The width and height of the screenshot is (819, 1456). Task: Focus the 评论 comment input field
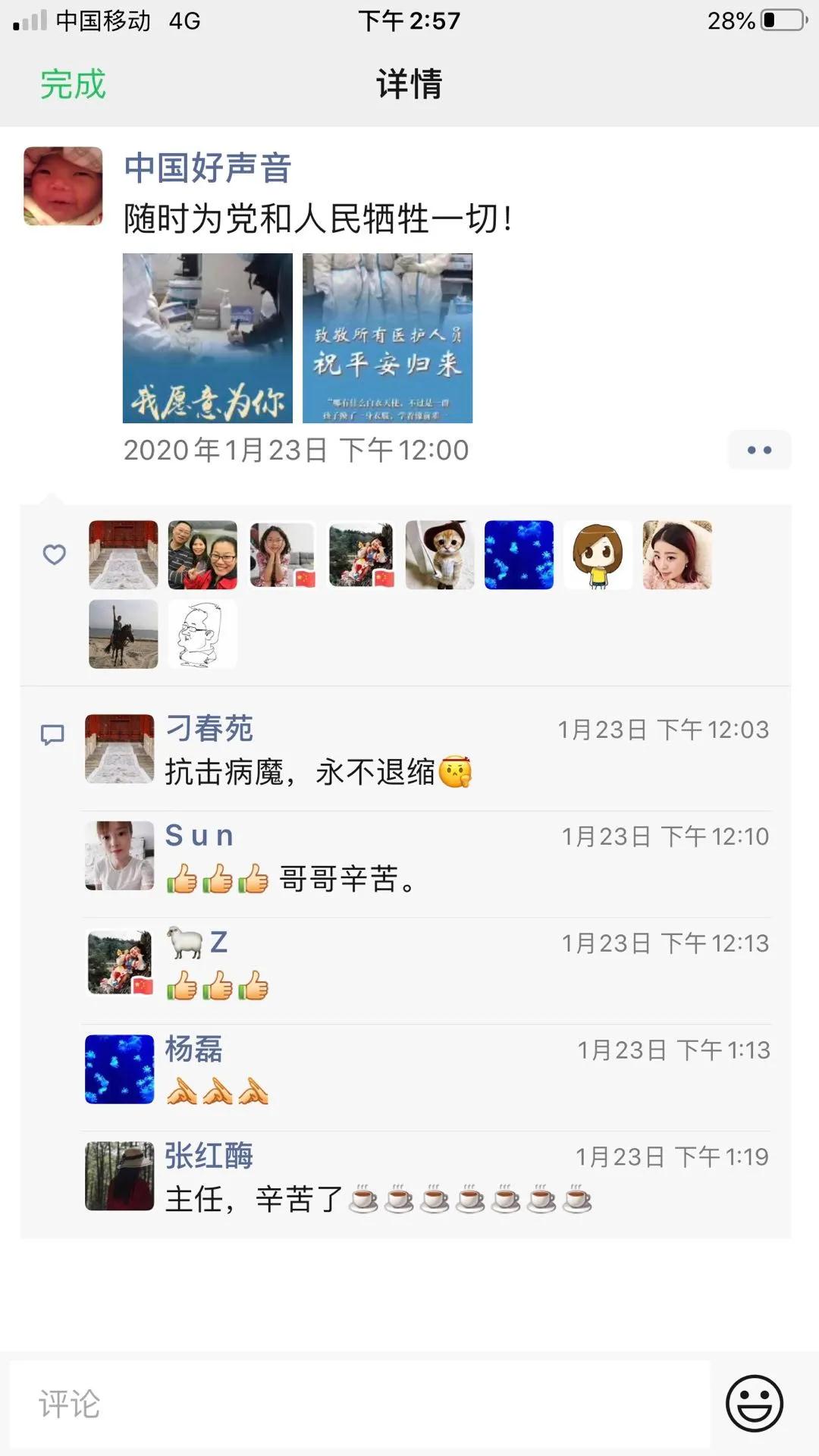360,1404
